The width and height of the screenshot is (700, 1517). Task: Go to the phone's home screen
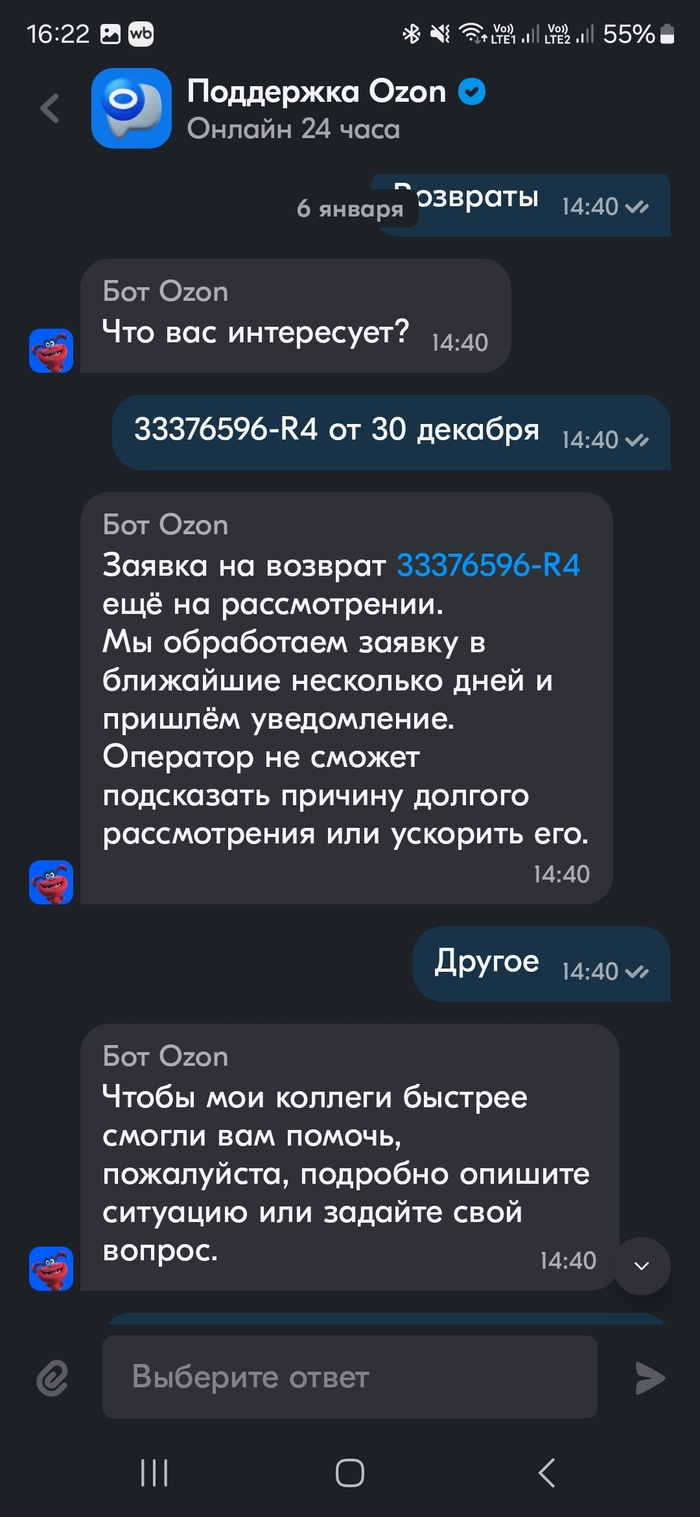pyautogui.click(x=349, y=1472)
